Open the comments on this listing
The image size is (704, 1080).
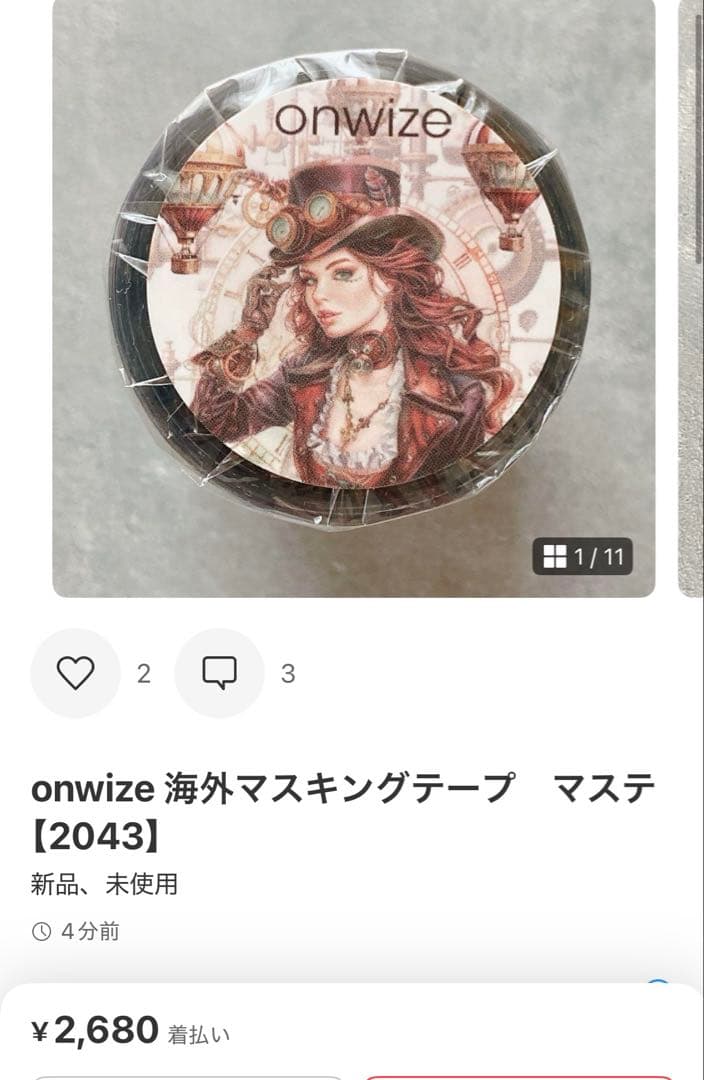pyautogui.click(x=219, y=673)
